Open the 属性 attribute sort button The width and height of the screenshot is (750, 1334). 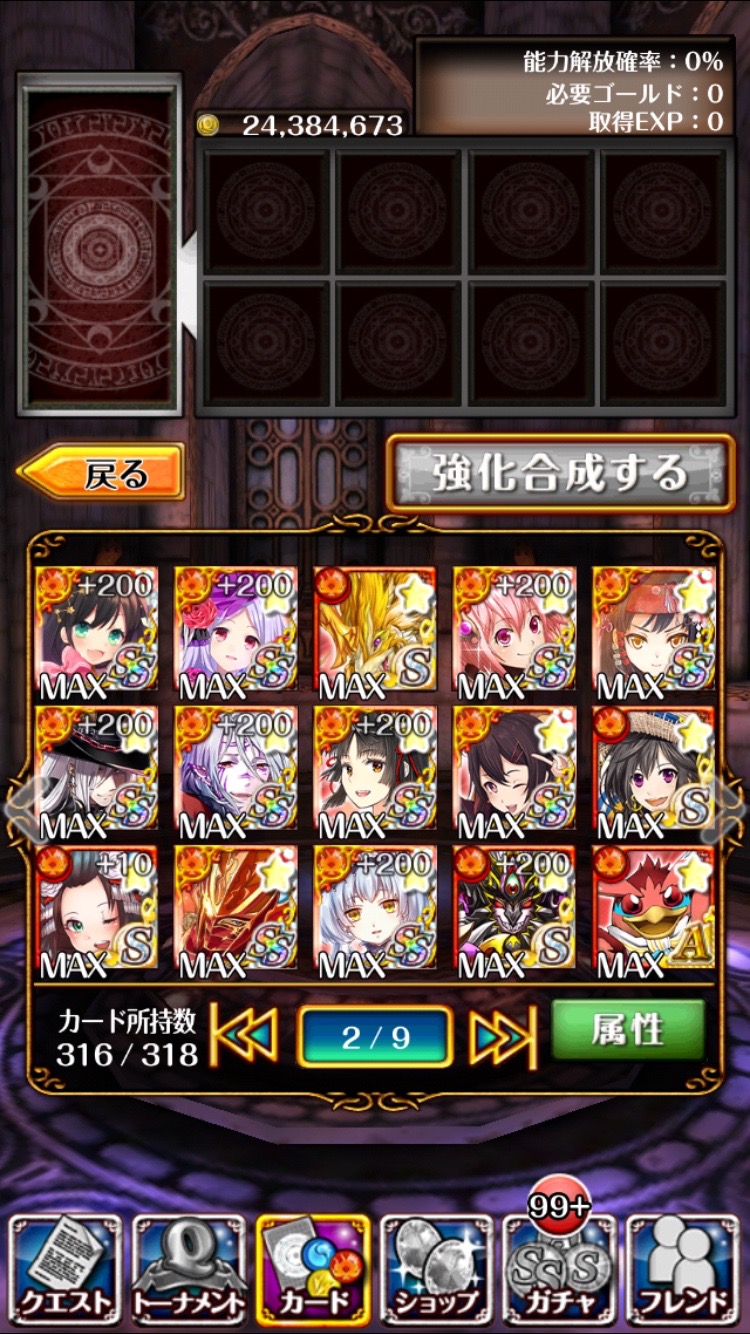(628, 1030)
